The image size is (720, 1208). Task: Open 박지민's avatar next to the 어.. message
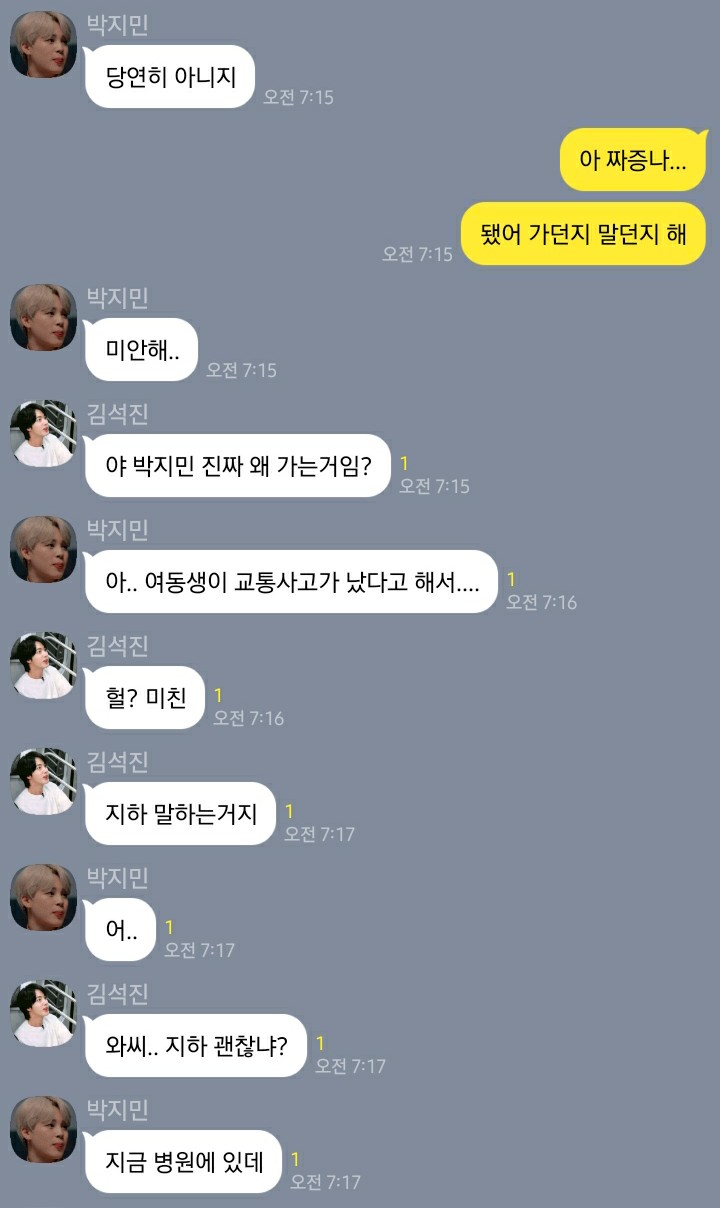(x=43, y=897)
